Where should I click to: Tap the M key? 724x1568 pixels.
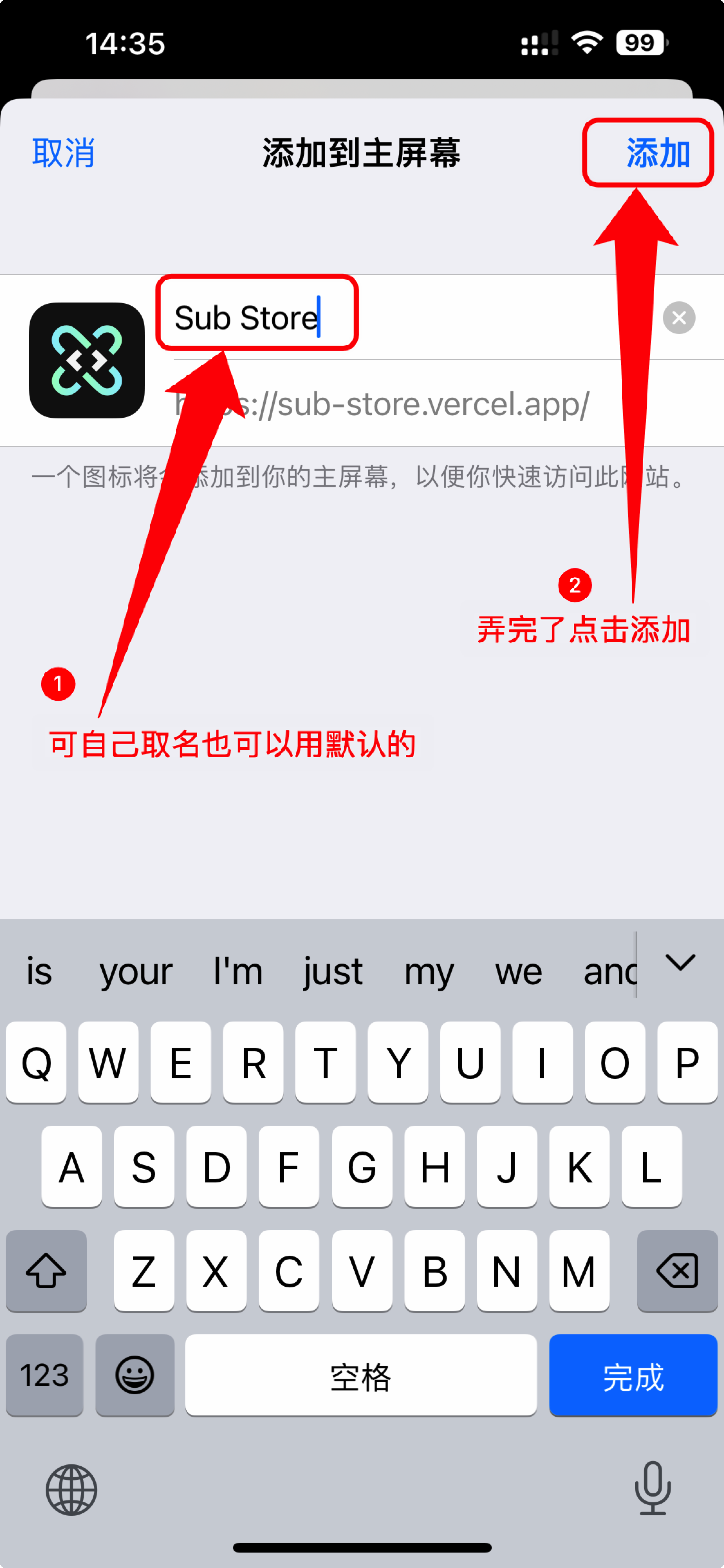point(579,1270)
